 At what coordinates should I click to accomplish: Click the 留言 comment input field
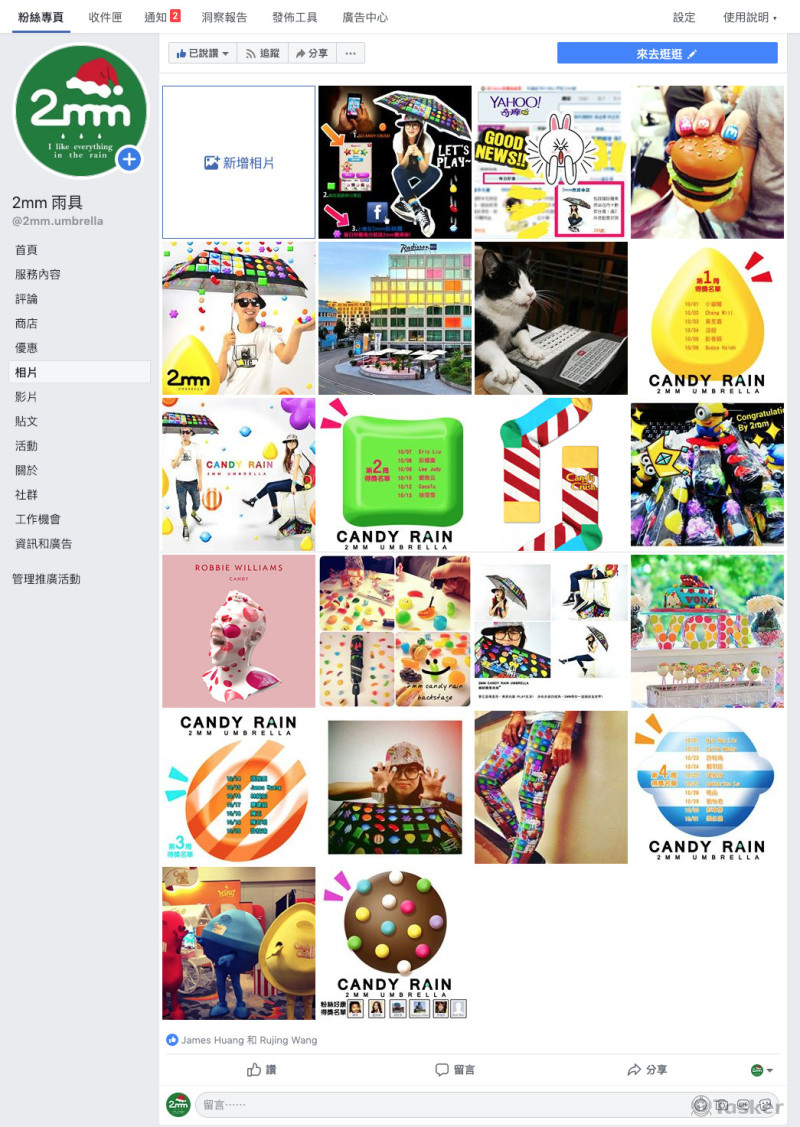pos(400,1104)
